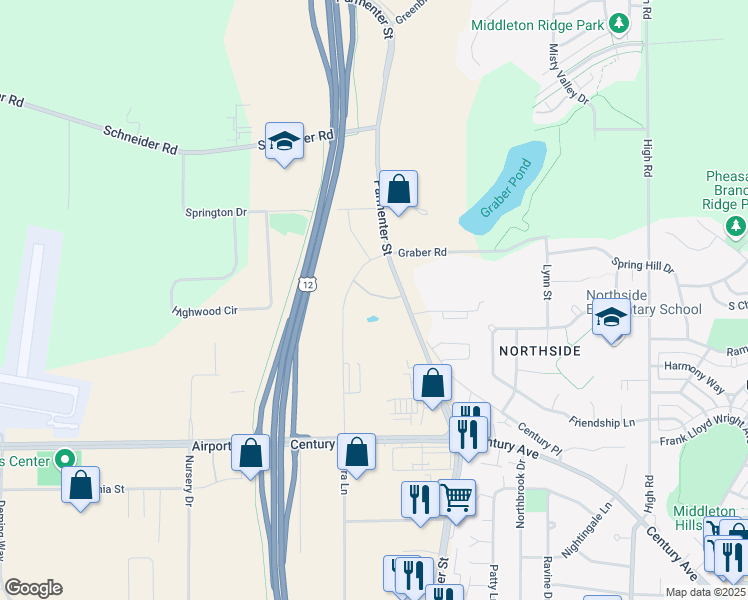
Task: Open the restaurant marker at Century Ave intersection
Action: click(469, 438)
